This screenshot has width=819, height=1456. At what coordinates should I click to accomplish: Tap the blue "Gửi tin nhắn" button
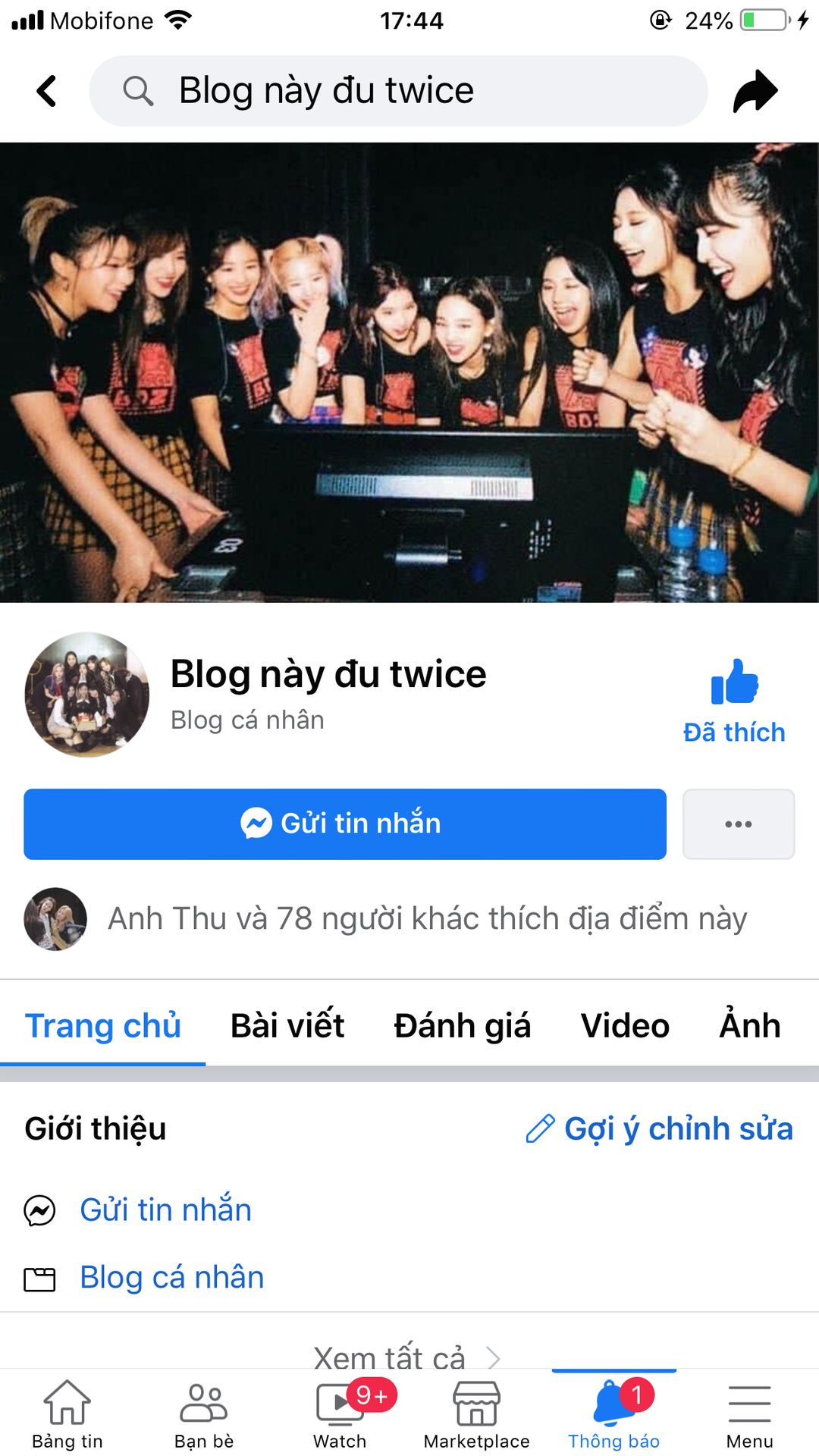[x=345, y=824]
